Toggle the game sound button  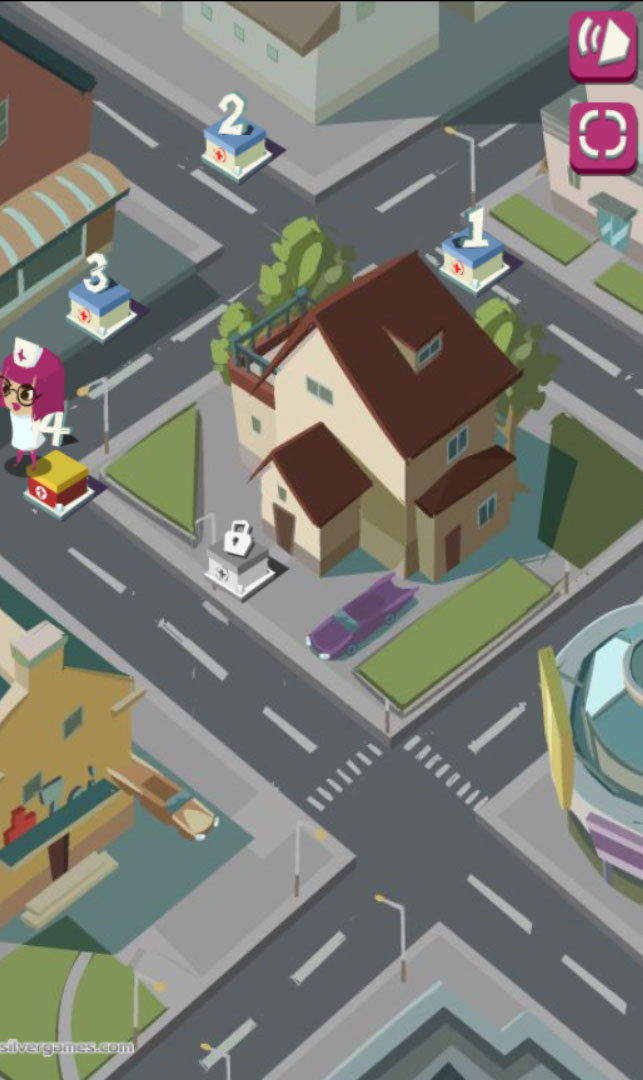603,46
